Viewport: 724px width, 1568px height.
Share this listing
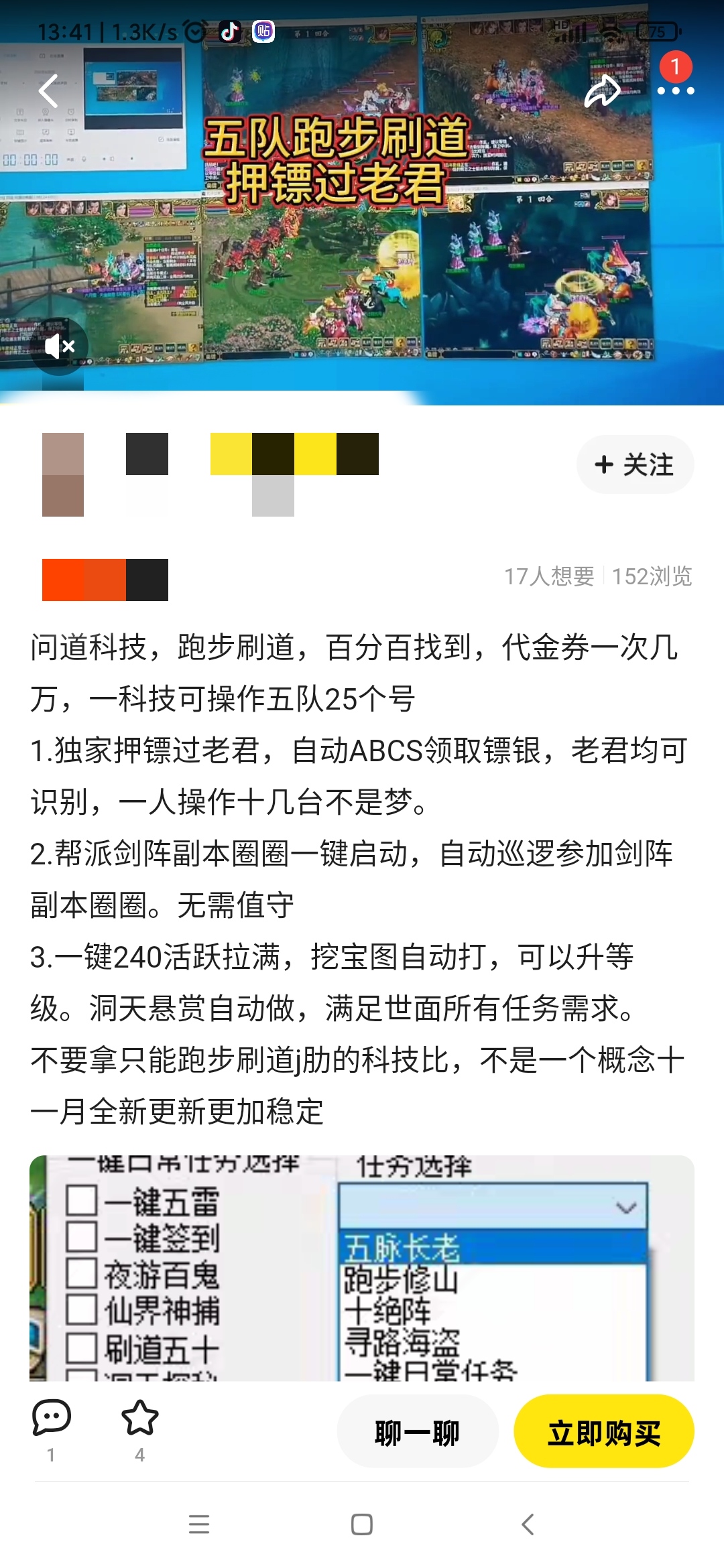point(601,91)
